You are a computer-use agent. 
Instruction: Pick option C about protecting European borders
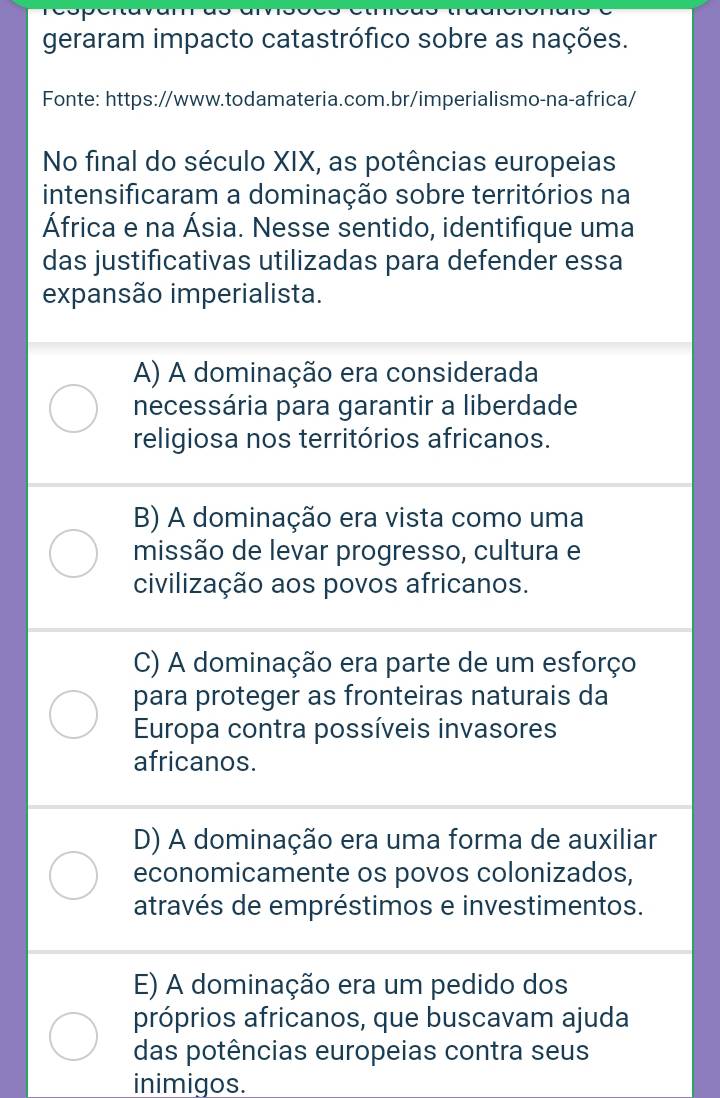pyautogui.click(x=74, y=714)
